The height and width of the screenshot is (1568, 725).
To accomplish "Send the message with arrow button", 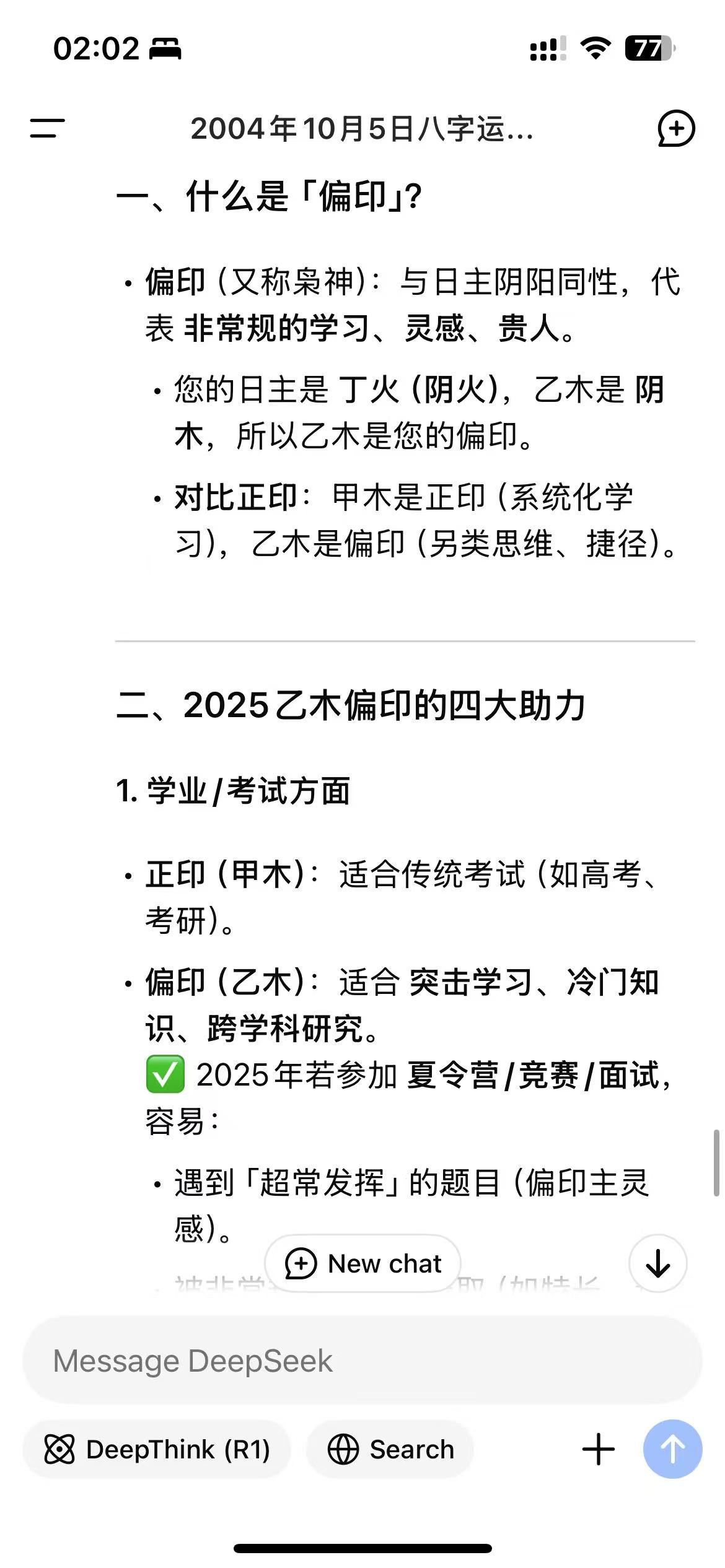I will 672,1450.
